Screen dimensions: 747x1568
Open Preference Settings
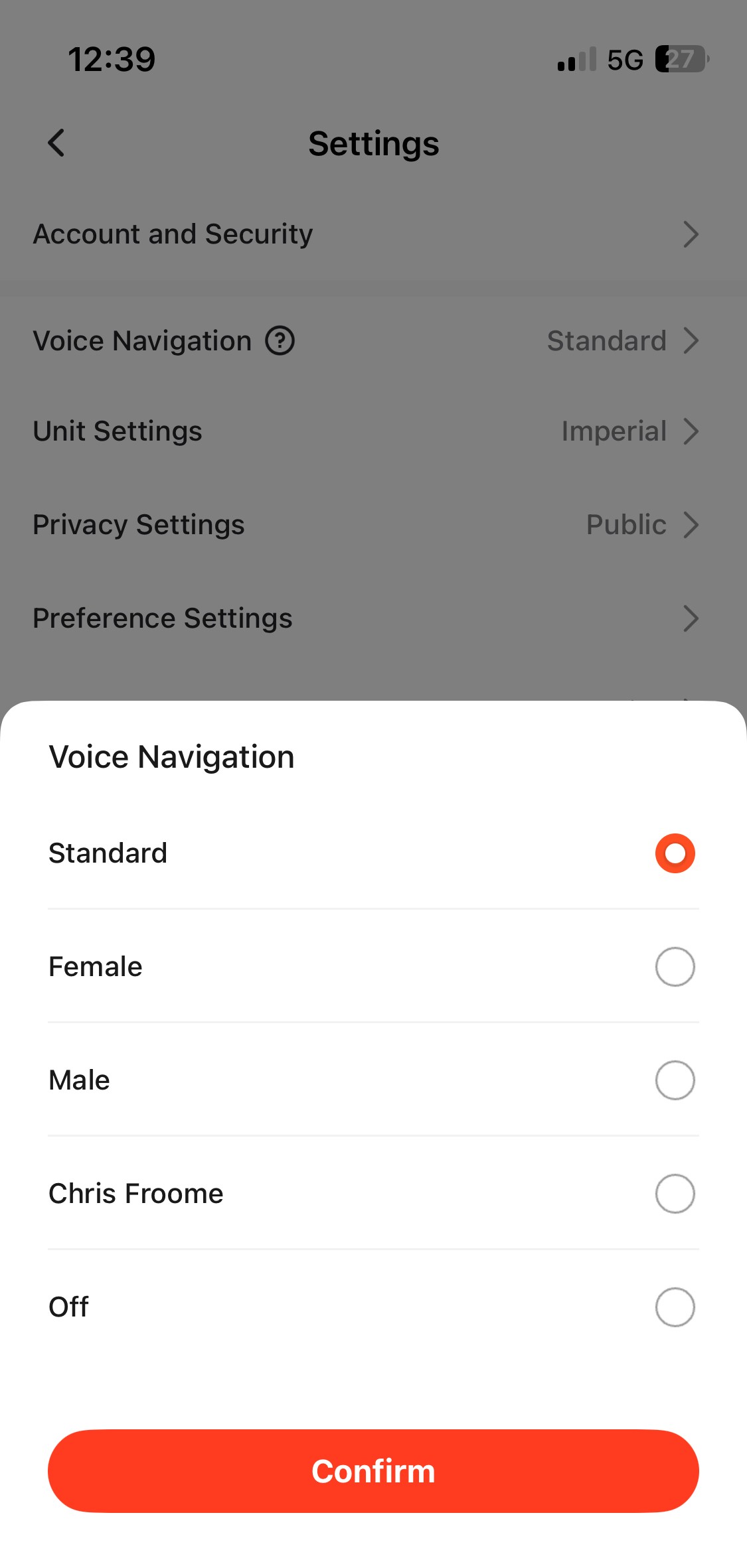point(373,618)
